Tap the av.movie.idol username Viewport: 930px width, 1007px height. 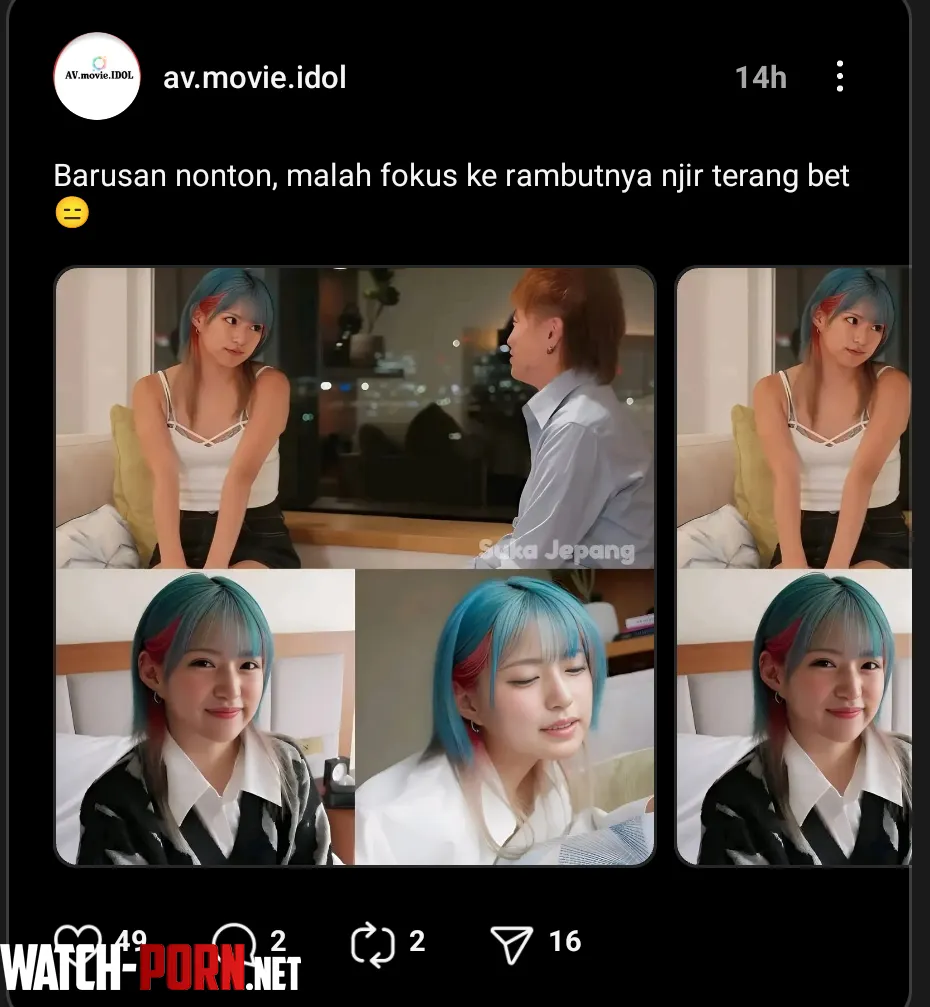(x=254, y=77)
